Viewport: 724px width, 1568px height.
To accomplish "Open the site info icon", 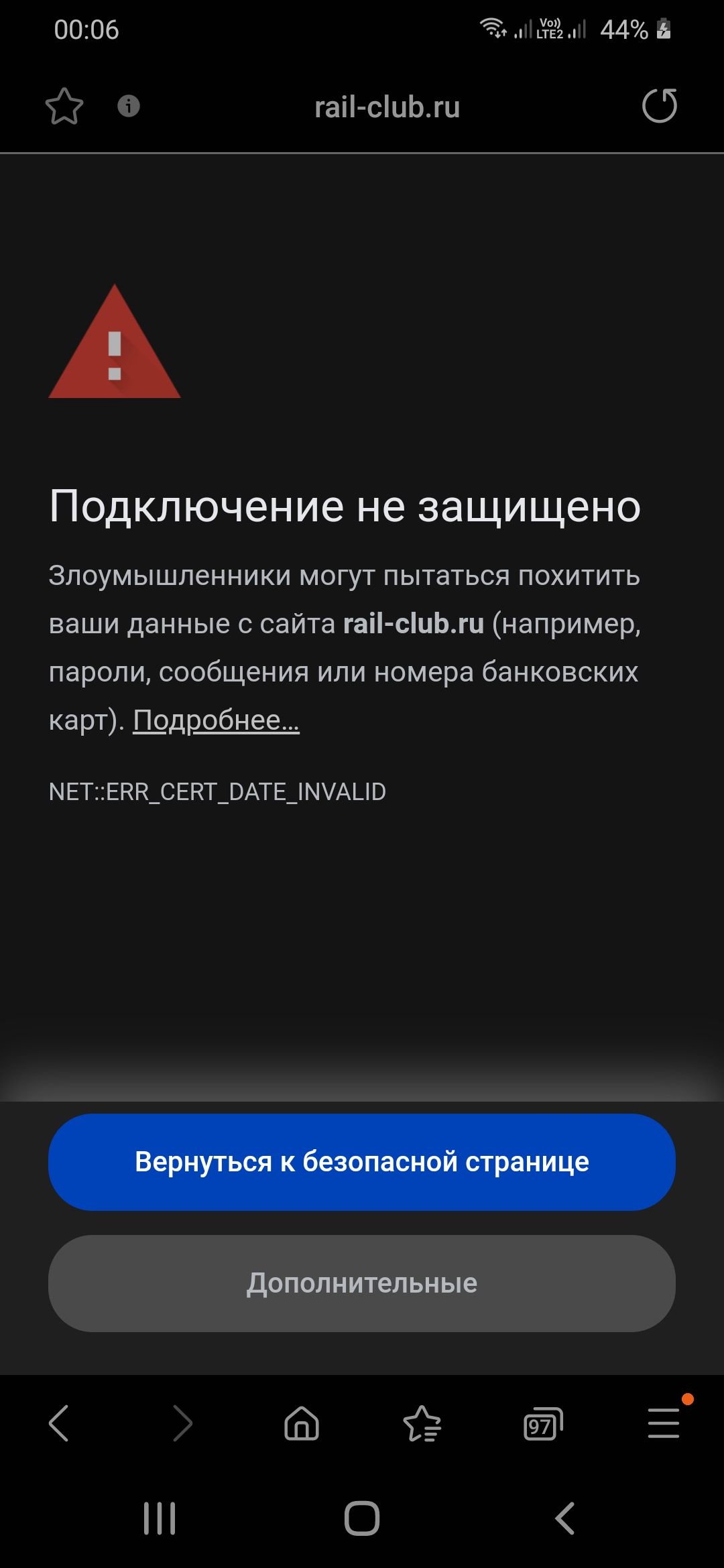I will (129, 106).
